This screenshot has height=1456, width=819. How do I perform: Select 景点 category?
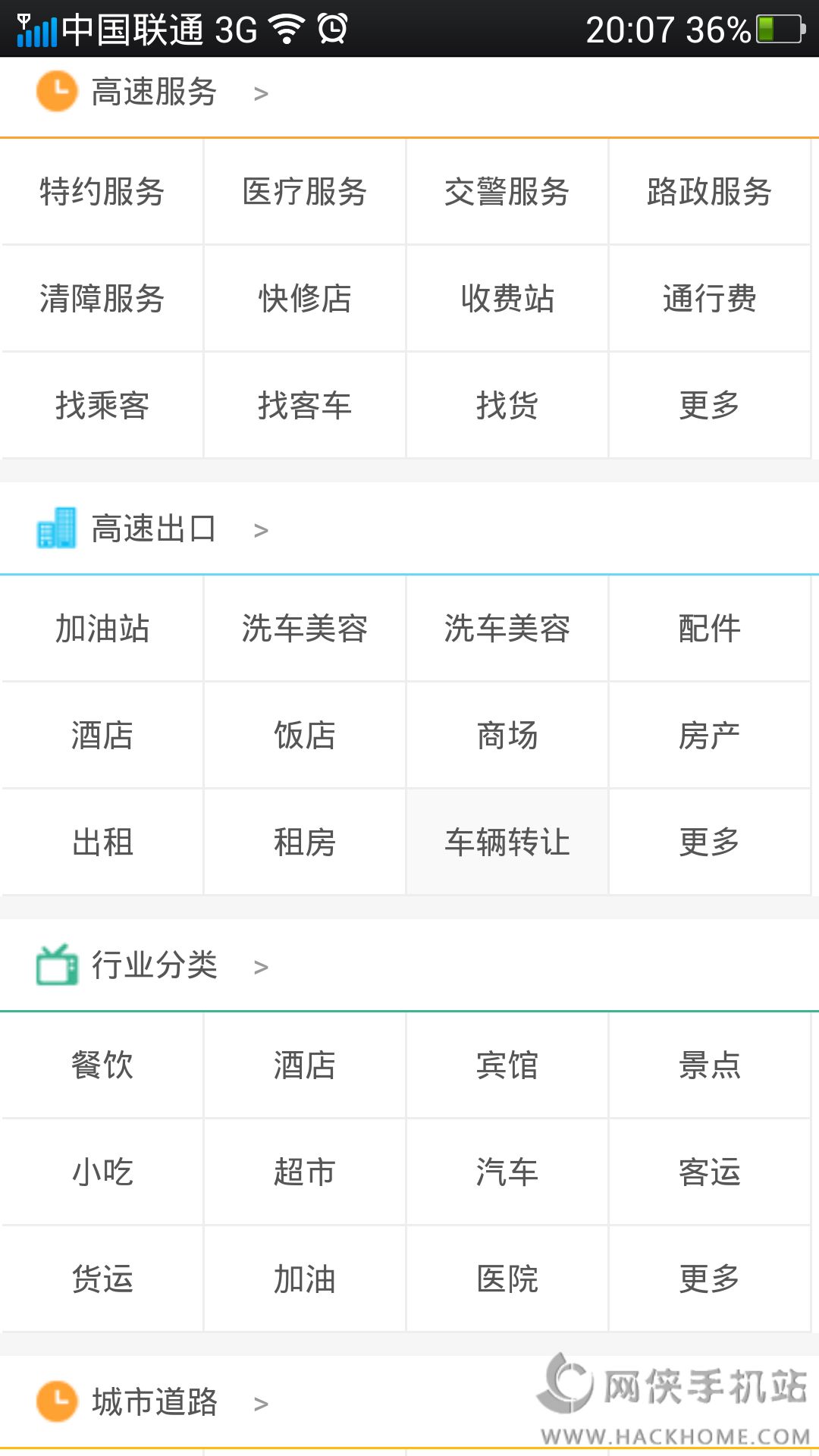pos(710,1065)
